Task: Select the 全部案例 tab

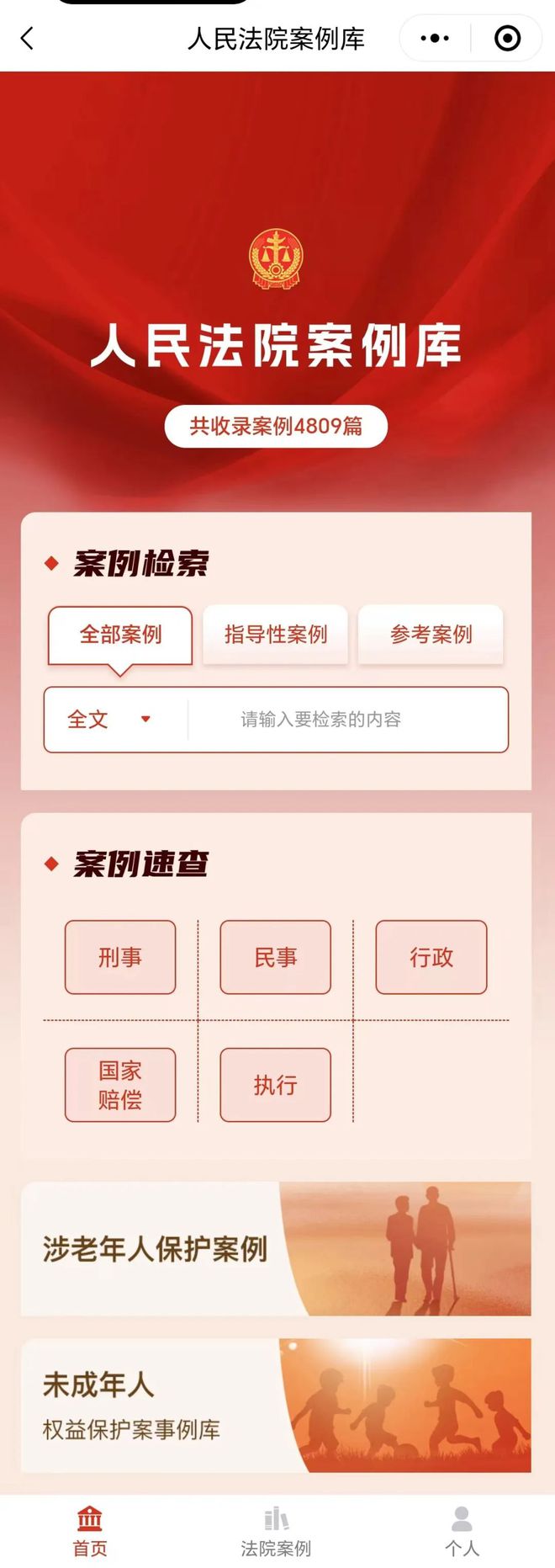Action: pyautogui.click(x=120, y=635)
